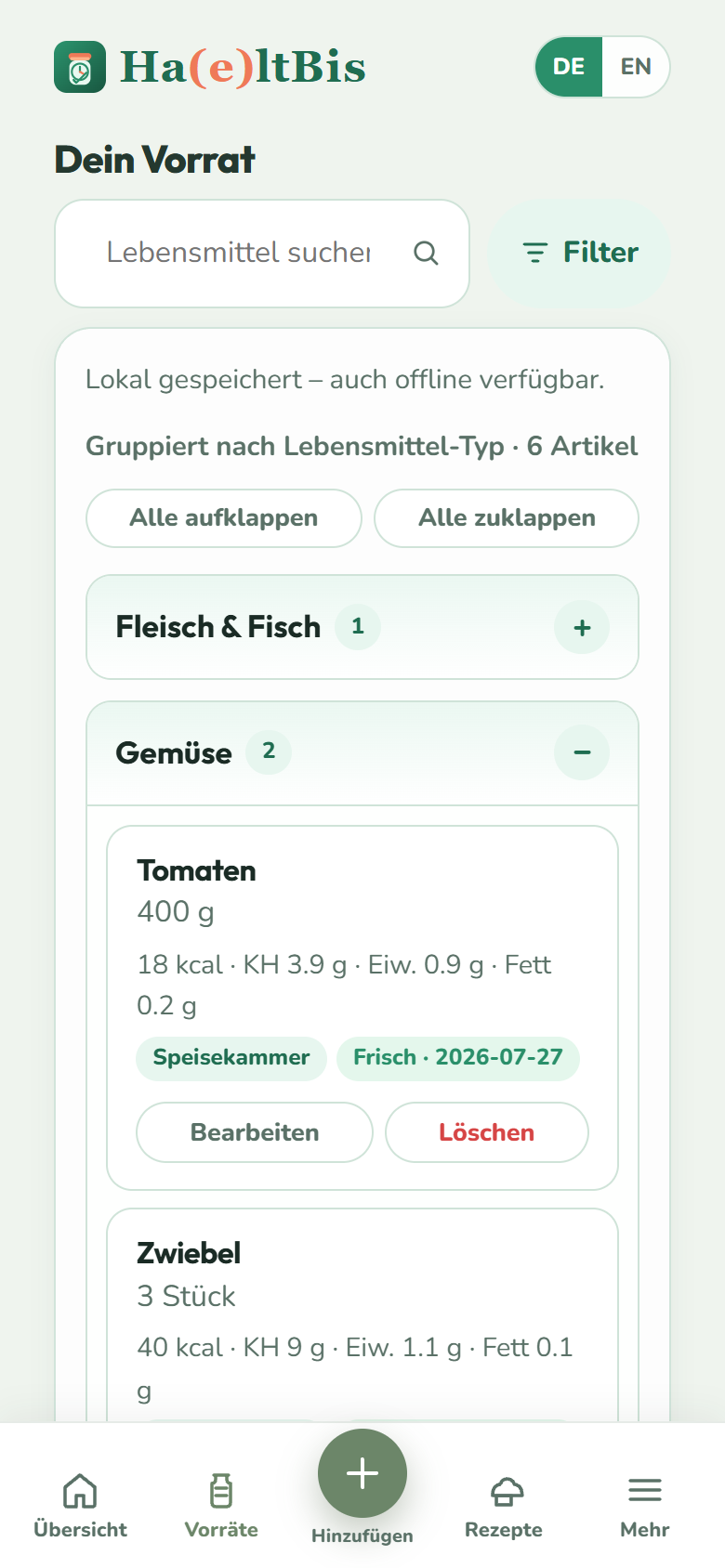Tap Löschen on the Tomaten entry
725x1568 pixels.
tap(487, 1132)
